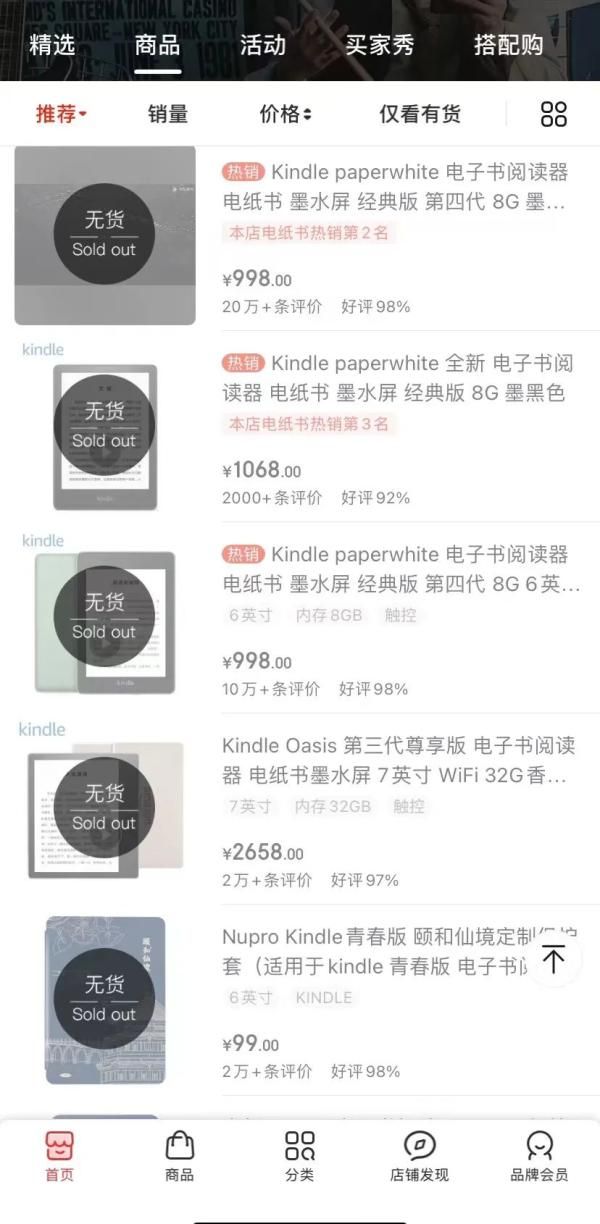Open the 品牌会员 bottom tab
This screenshot has width=600, height=1224.
click(x=539, y=1157)
